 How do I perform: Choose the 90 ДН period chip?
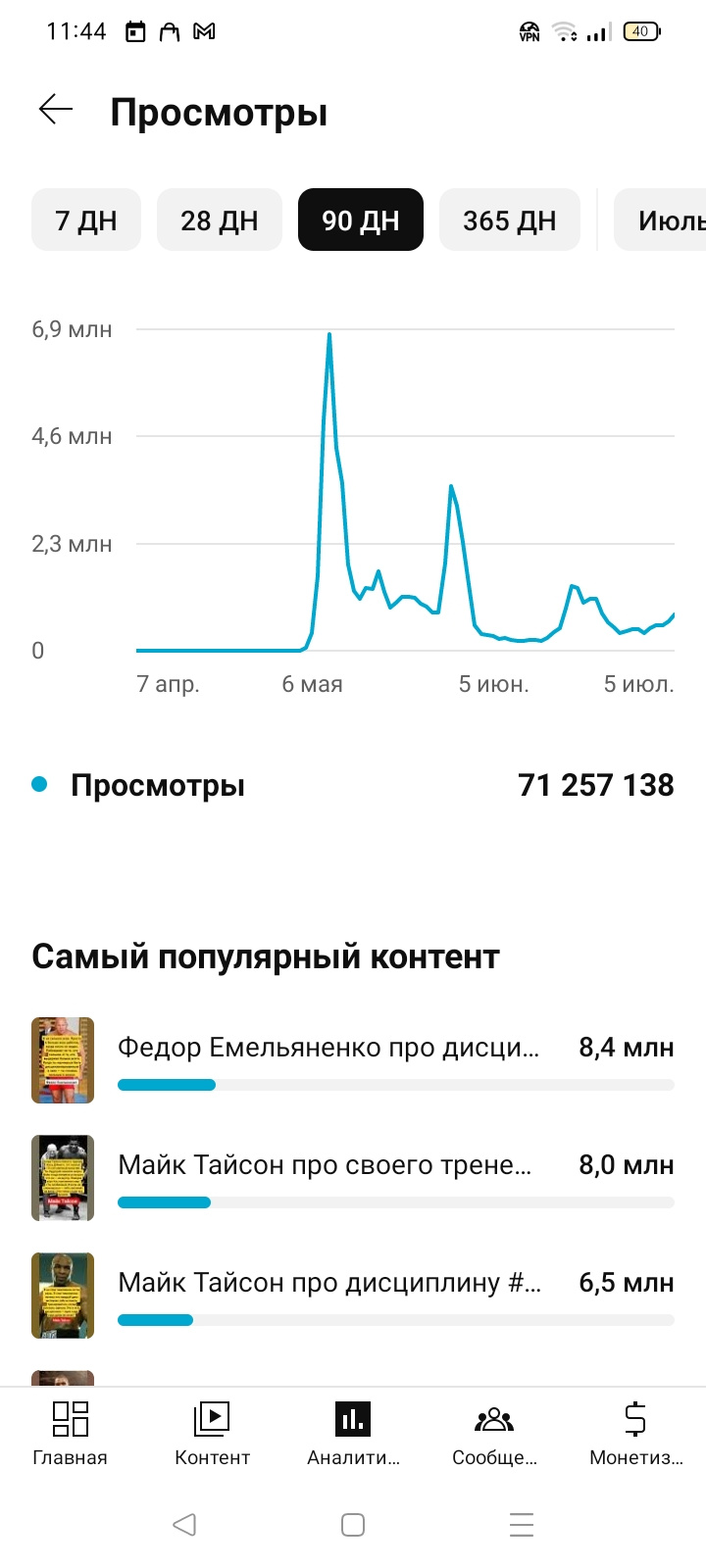point(361,220)
